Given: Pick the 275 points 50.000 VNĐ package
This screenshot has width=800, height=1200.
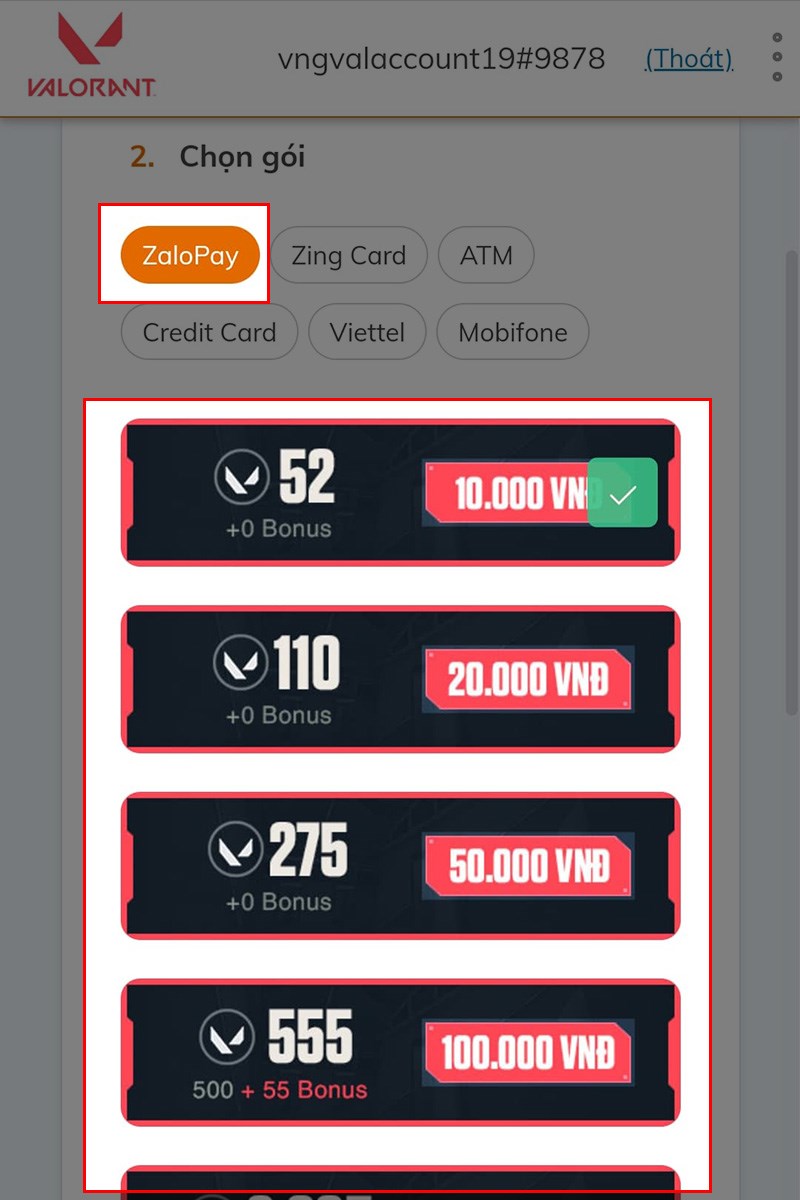Looking at the screenshot, I should click(x=400, y=865).
